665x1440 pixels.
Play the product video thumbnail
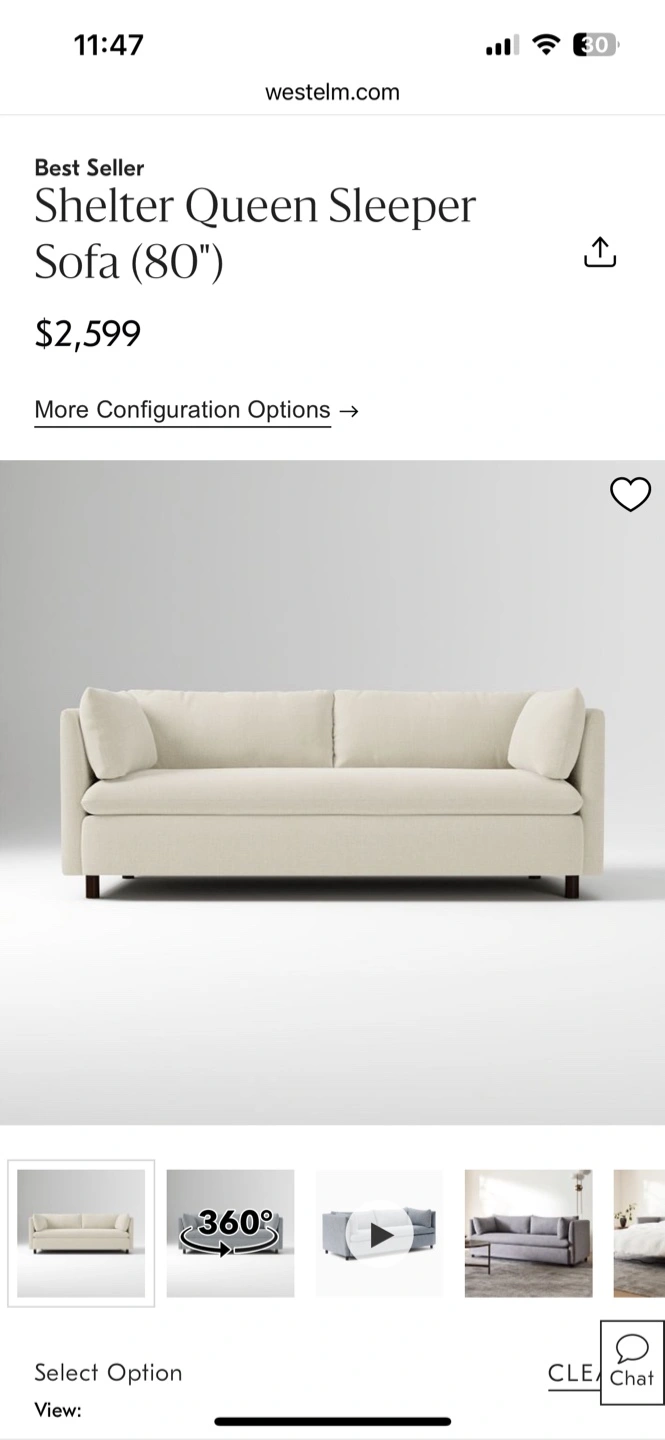pyautogui.click(x=380, y=1233)
